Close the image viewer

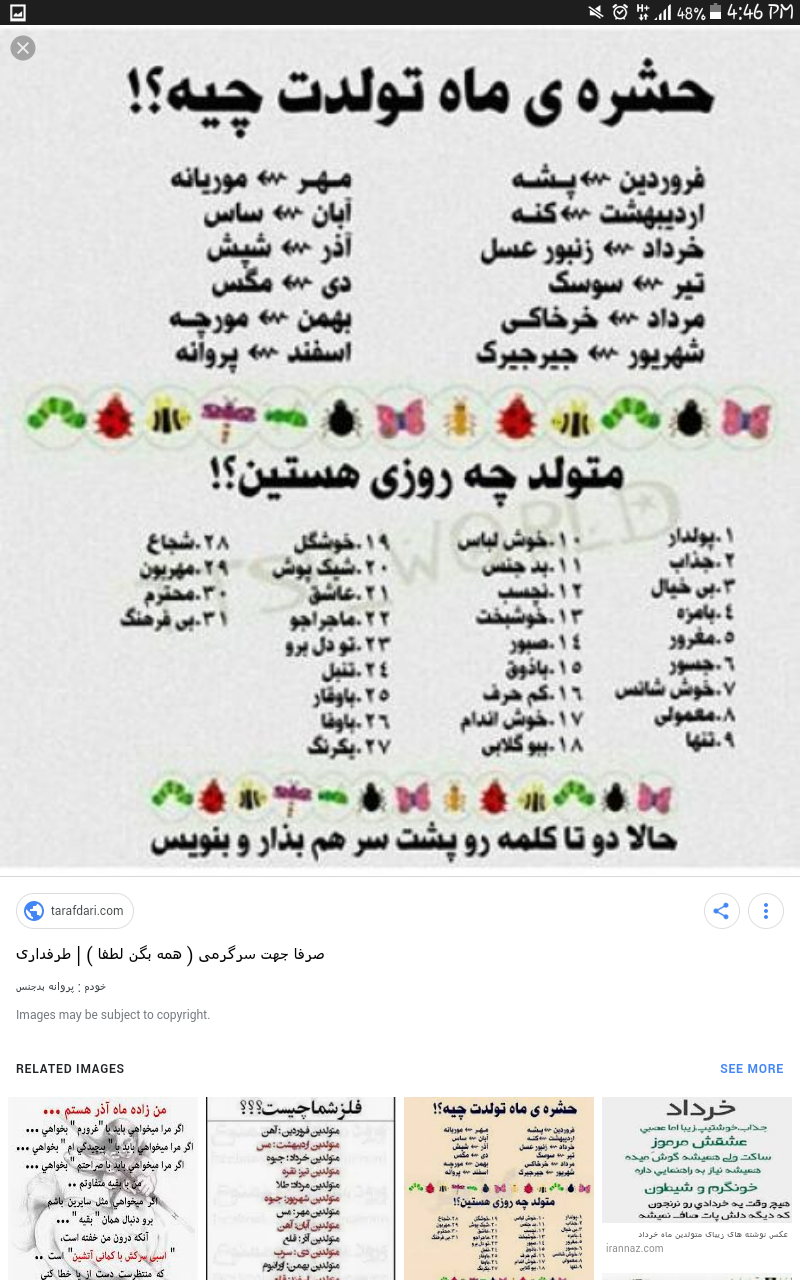click(x=23, y=47)
